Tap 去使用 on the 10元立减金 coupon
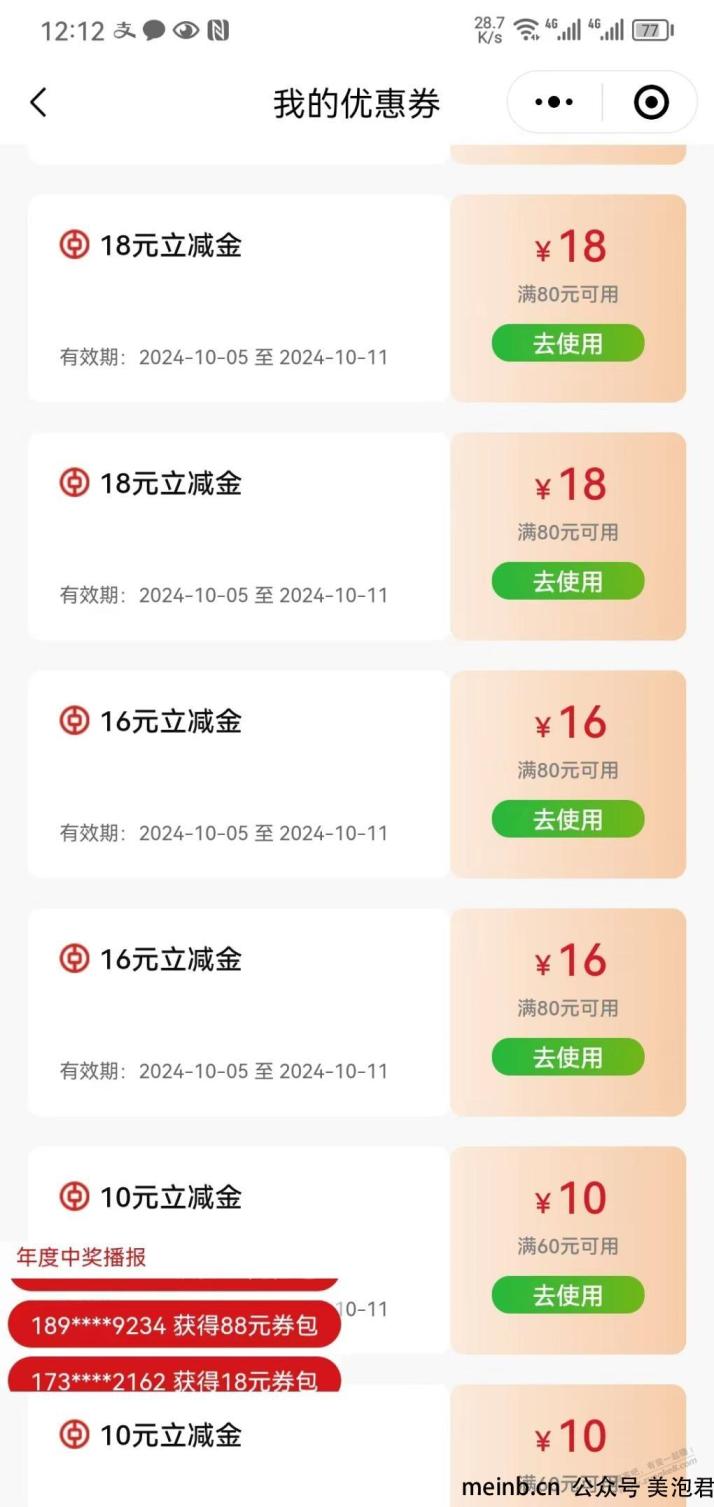The height and width of the screenshot is (1507, 714). click(567, 1295)
